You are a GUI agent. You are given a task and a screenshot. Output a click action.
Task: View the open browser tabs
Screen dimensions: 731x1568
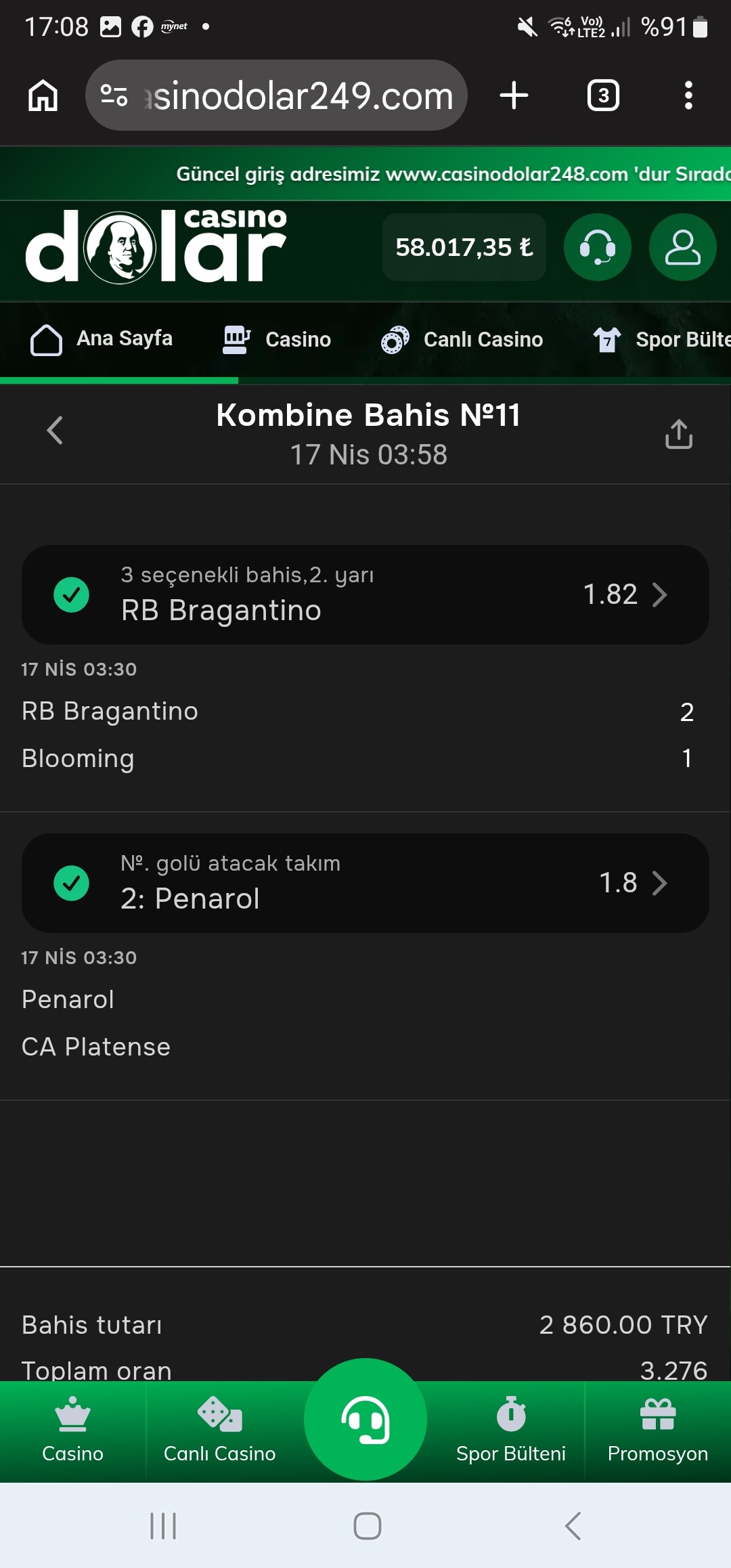click(603, 95)
